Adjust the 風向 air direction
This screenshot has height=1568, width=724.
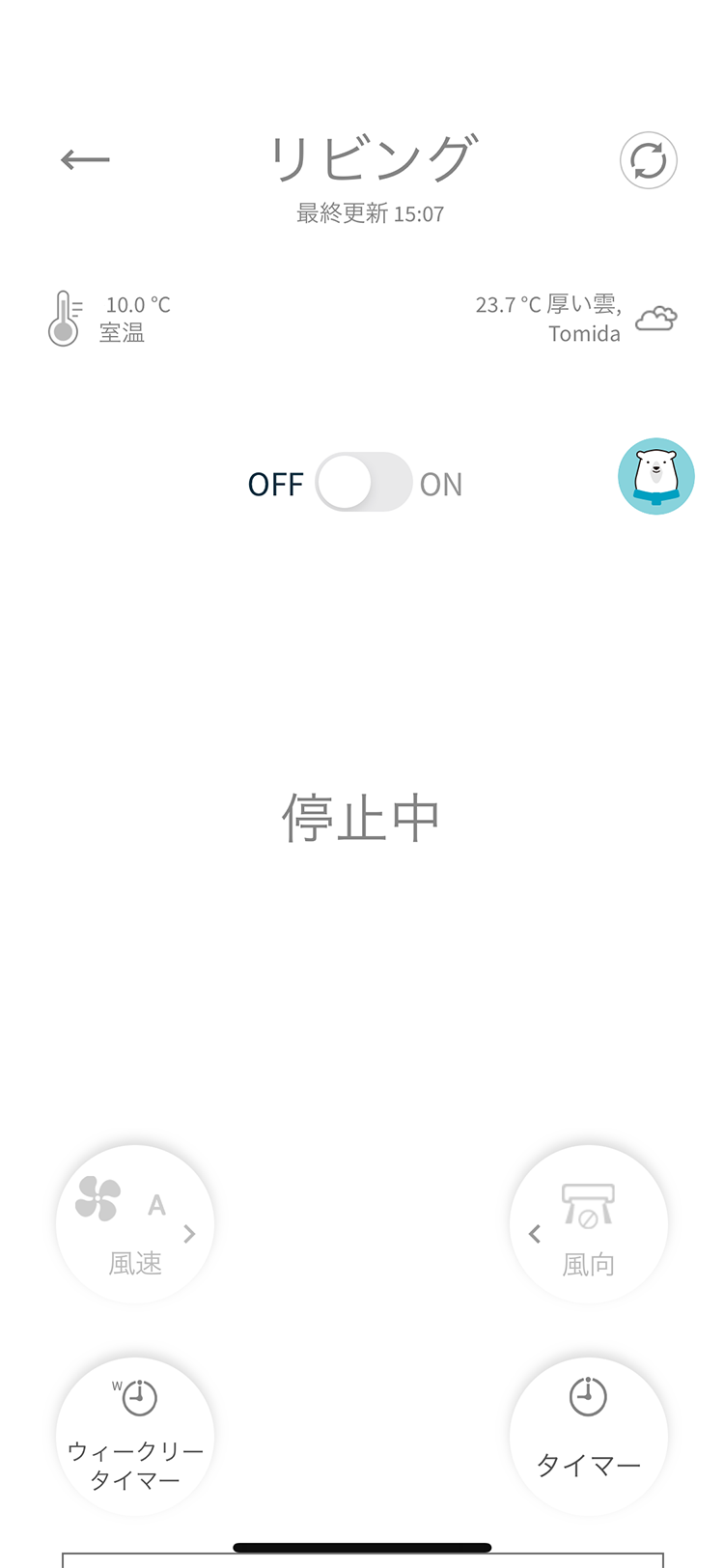[x=588, y=1224]
